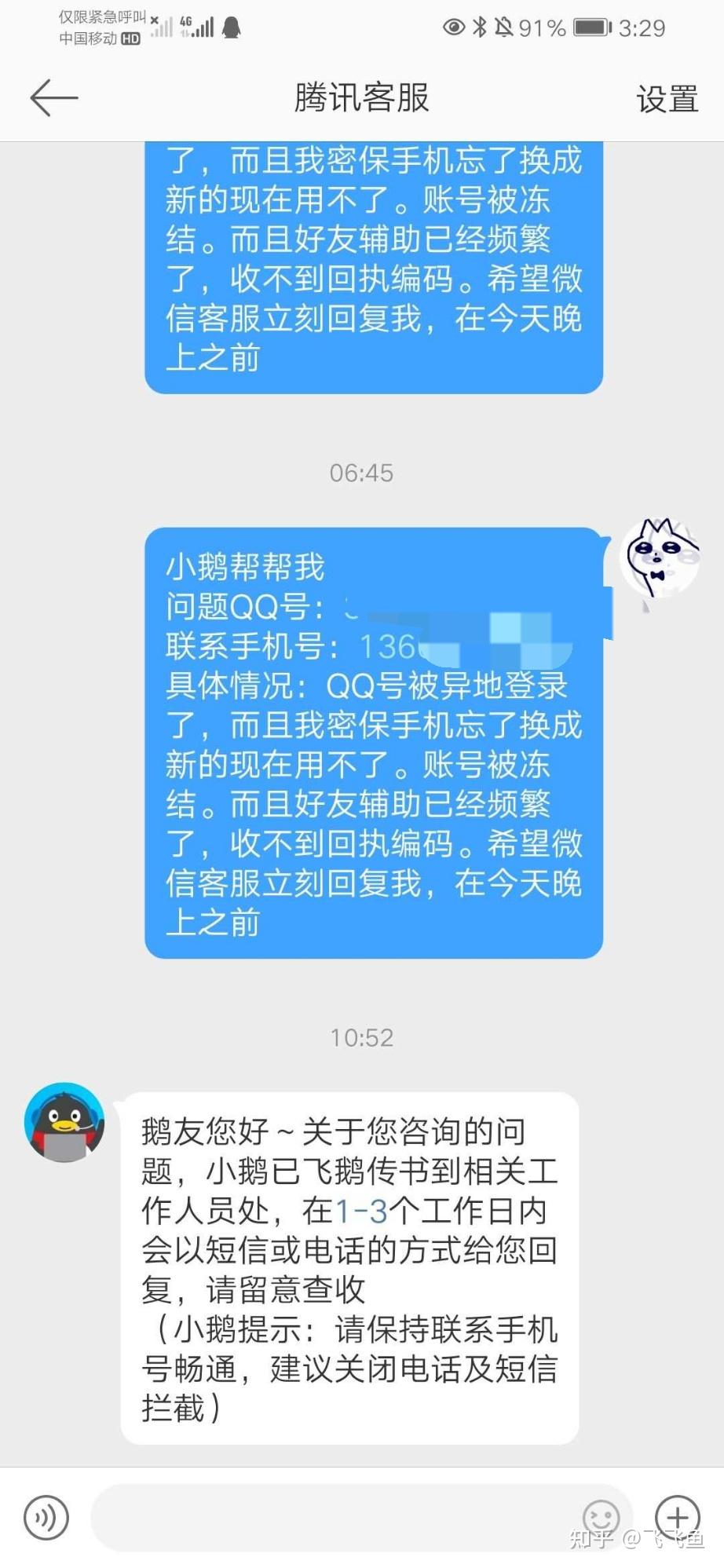This screenshot has height=1568, width=724.
Task: Focus the message input field
Action: tap(330, 1517)
